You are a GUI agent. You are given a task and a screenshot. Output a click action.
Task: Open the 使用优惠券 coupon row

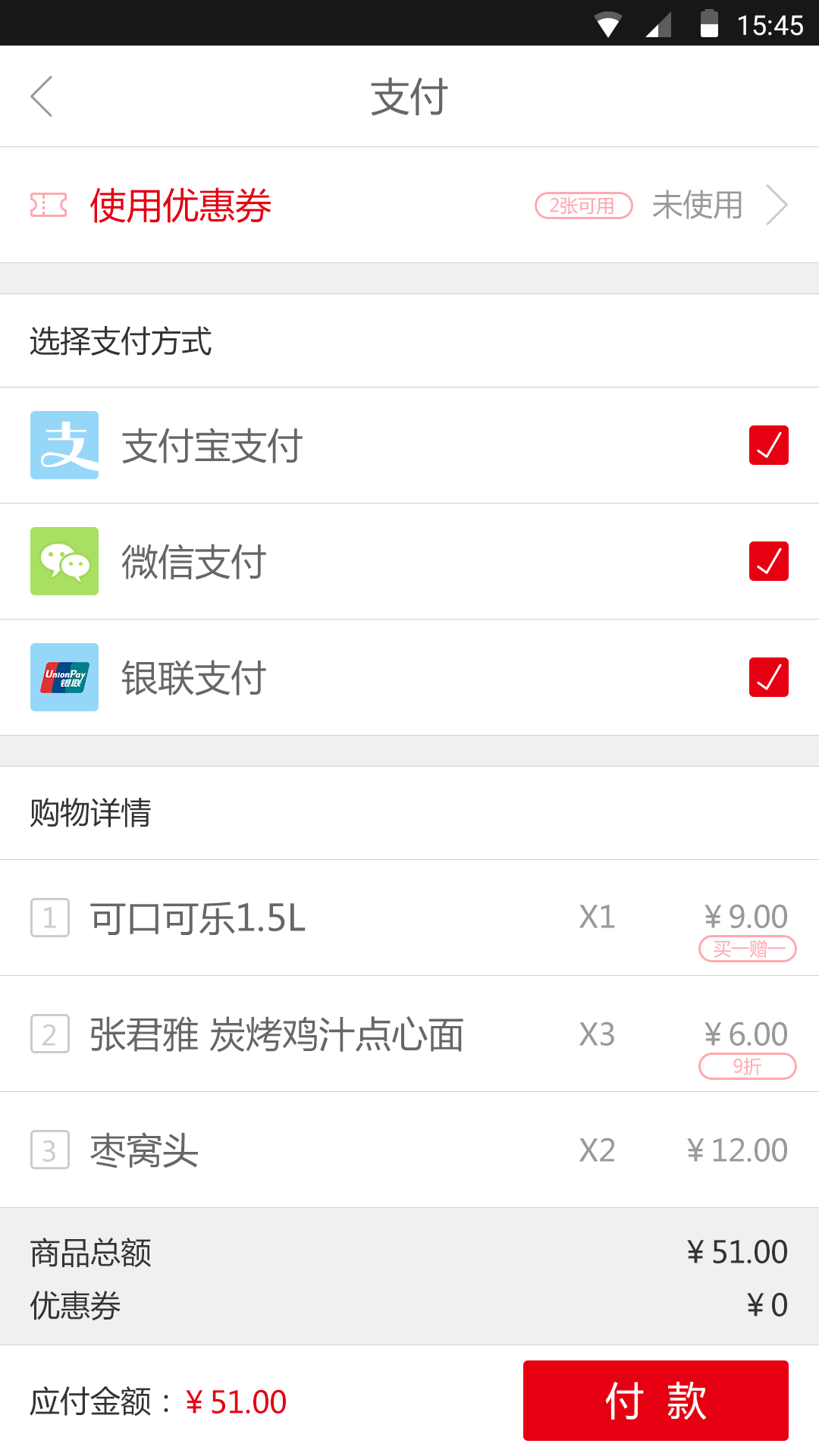point(409,206)
